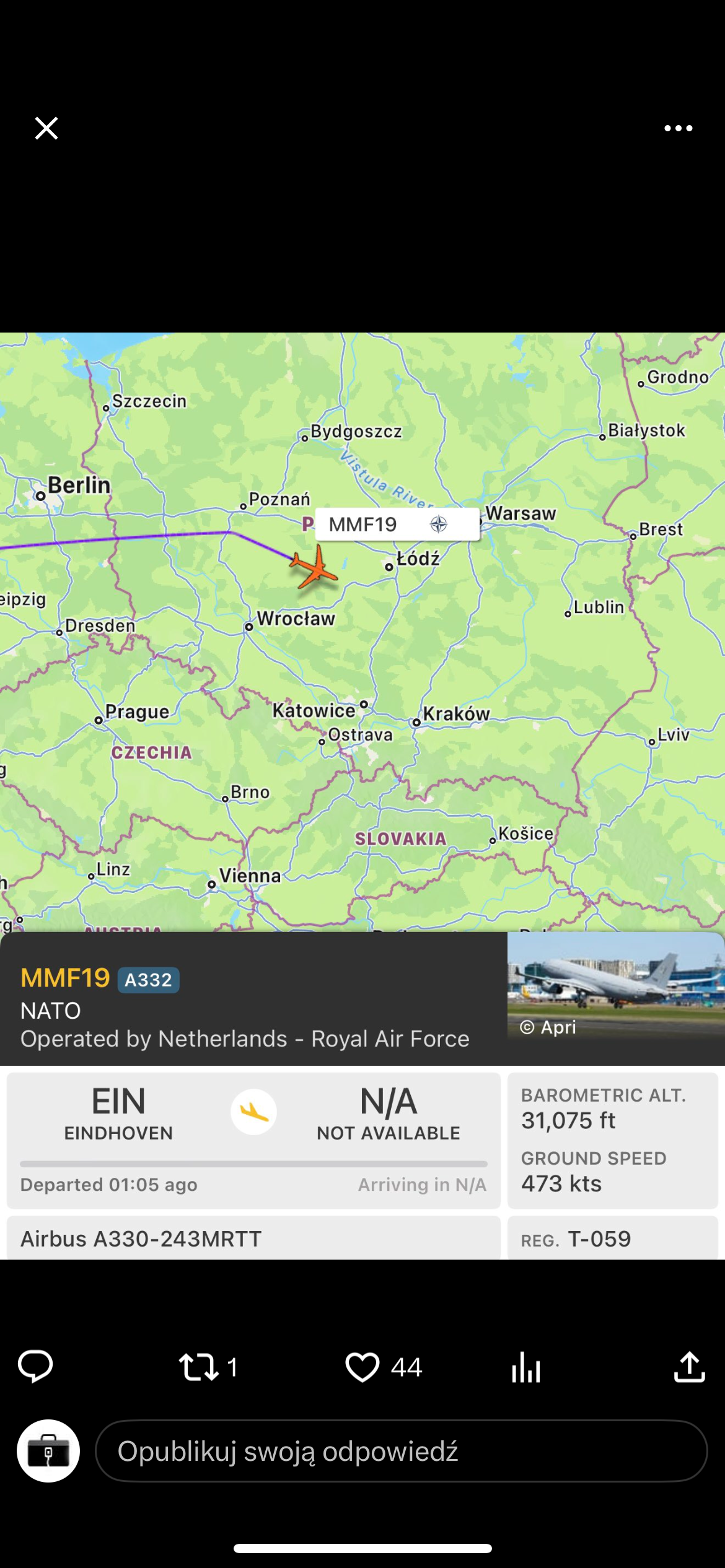Like this post

point(362,1367)
